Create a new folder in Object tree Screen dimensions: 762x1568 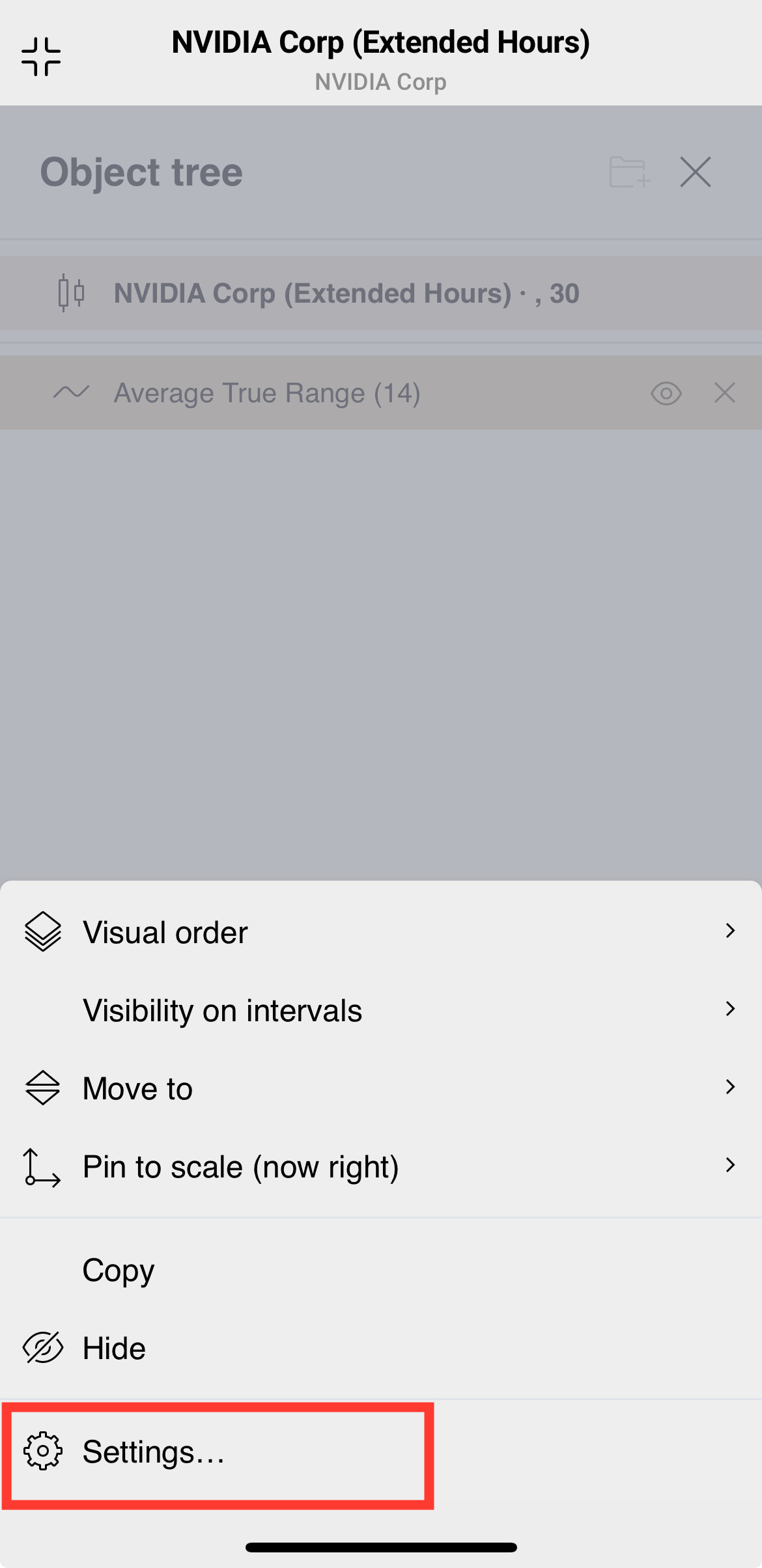pyautogui.click(x=629, y=172)
